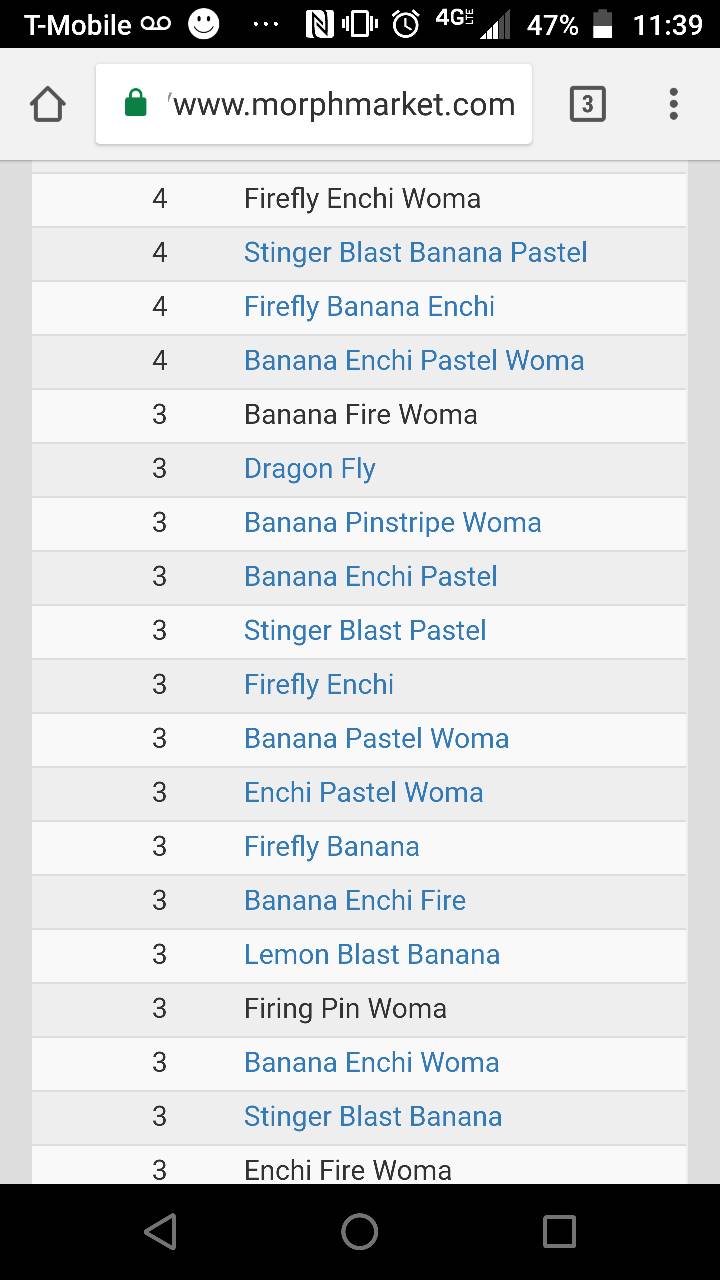Open the Stinger Blast Pastel link
The height and width of the screenshot is (1280, 720).
(x=365, y=630)
